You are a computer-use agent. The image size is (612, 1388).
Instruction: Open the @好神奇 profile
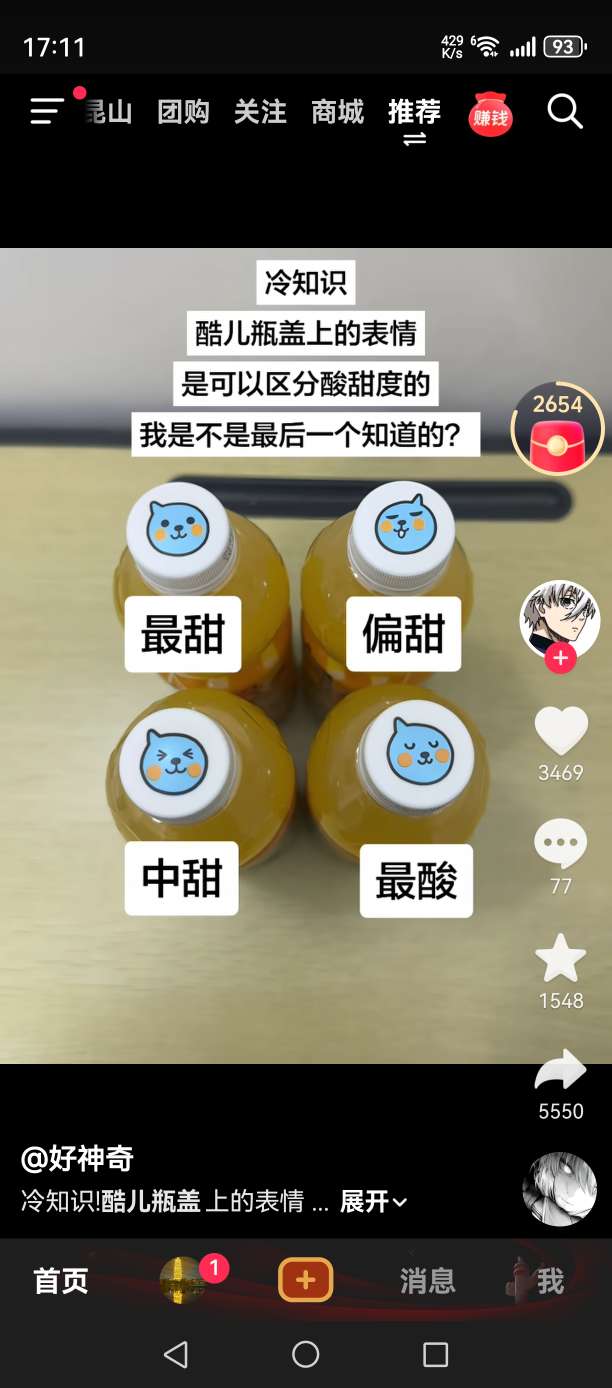(78, 1159)
